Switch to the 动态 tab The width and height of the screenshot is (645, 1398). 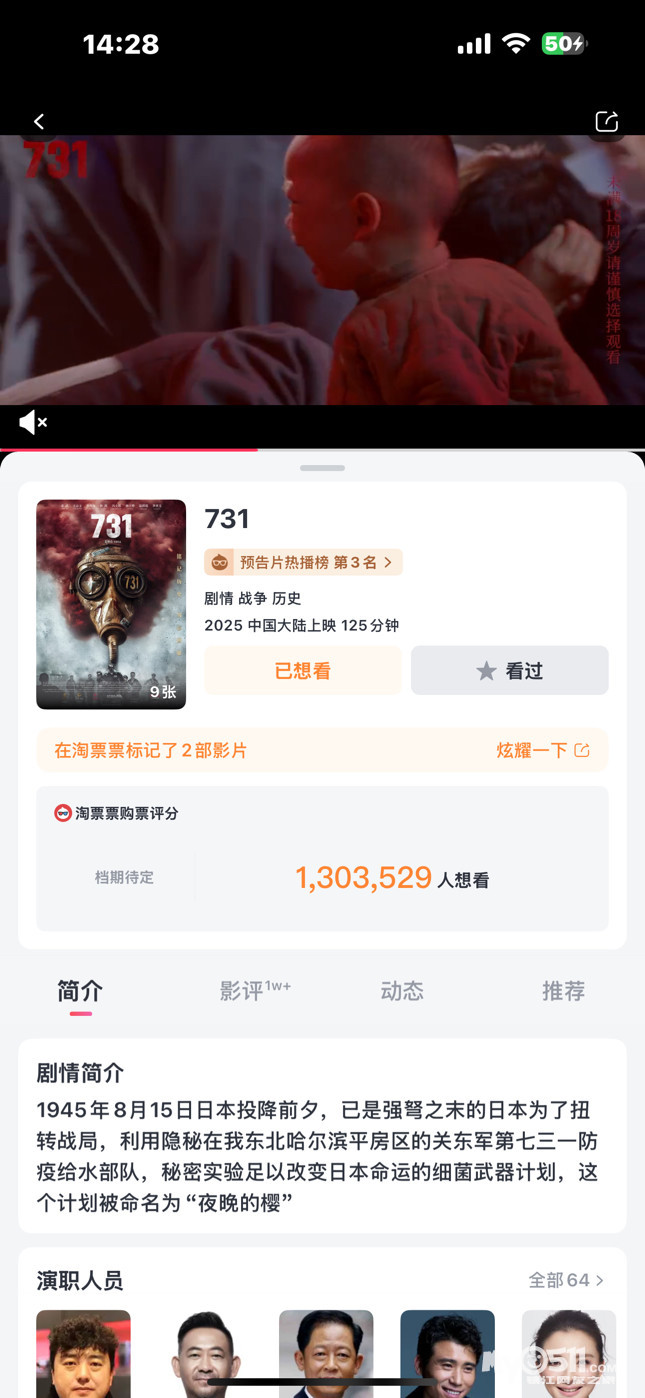click(402, 991)
